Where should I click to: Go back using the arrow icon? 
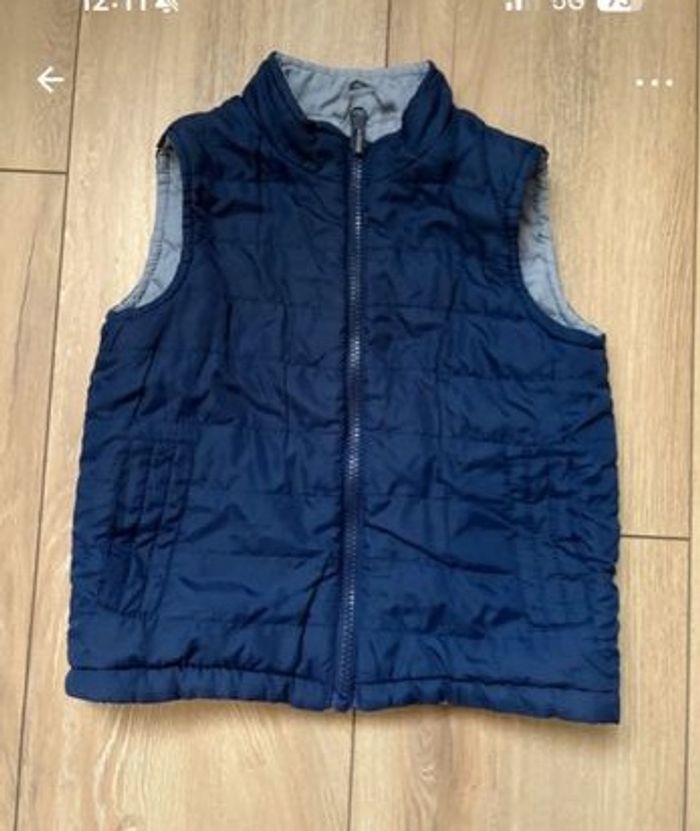click(49, 80)
